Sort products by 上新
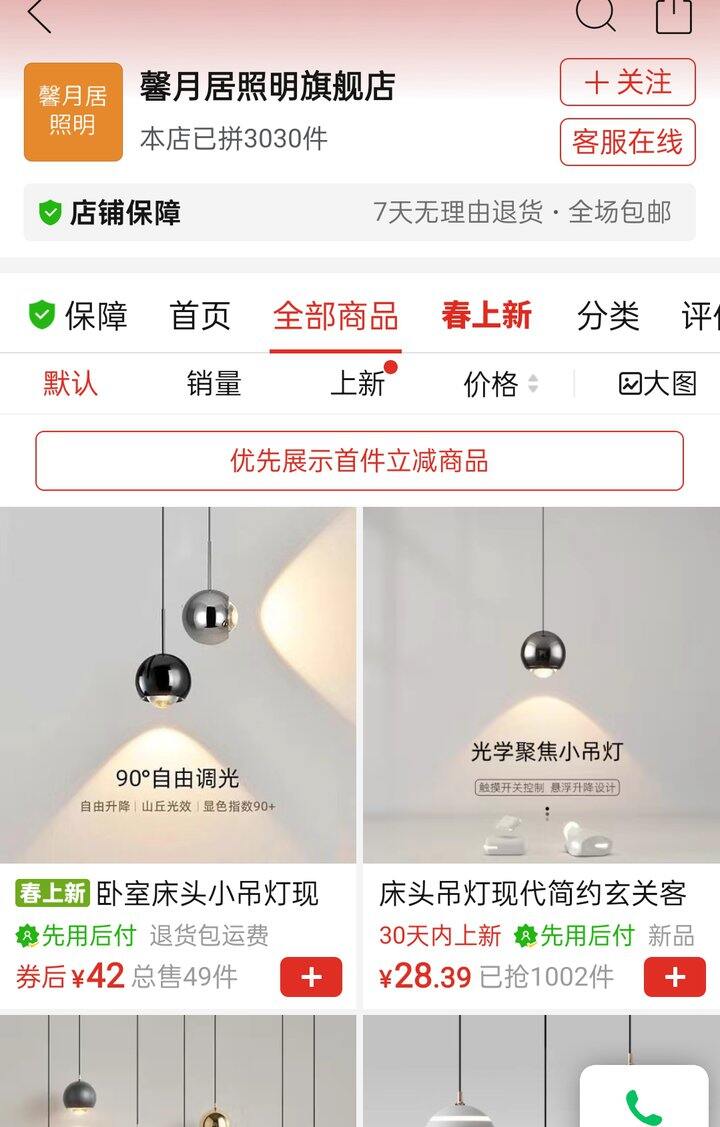 (357, 383)
